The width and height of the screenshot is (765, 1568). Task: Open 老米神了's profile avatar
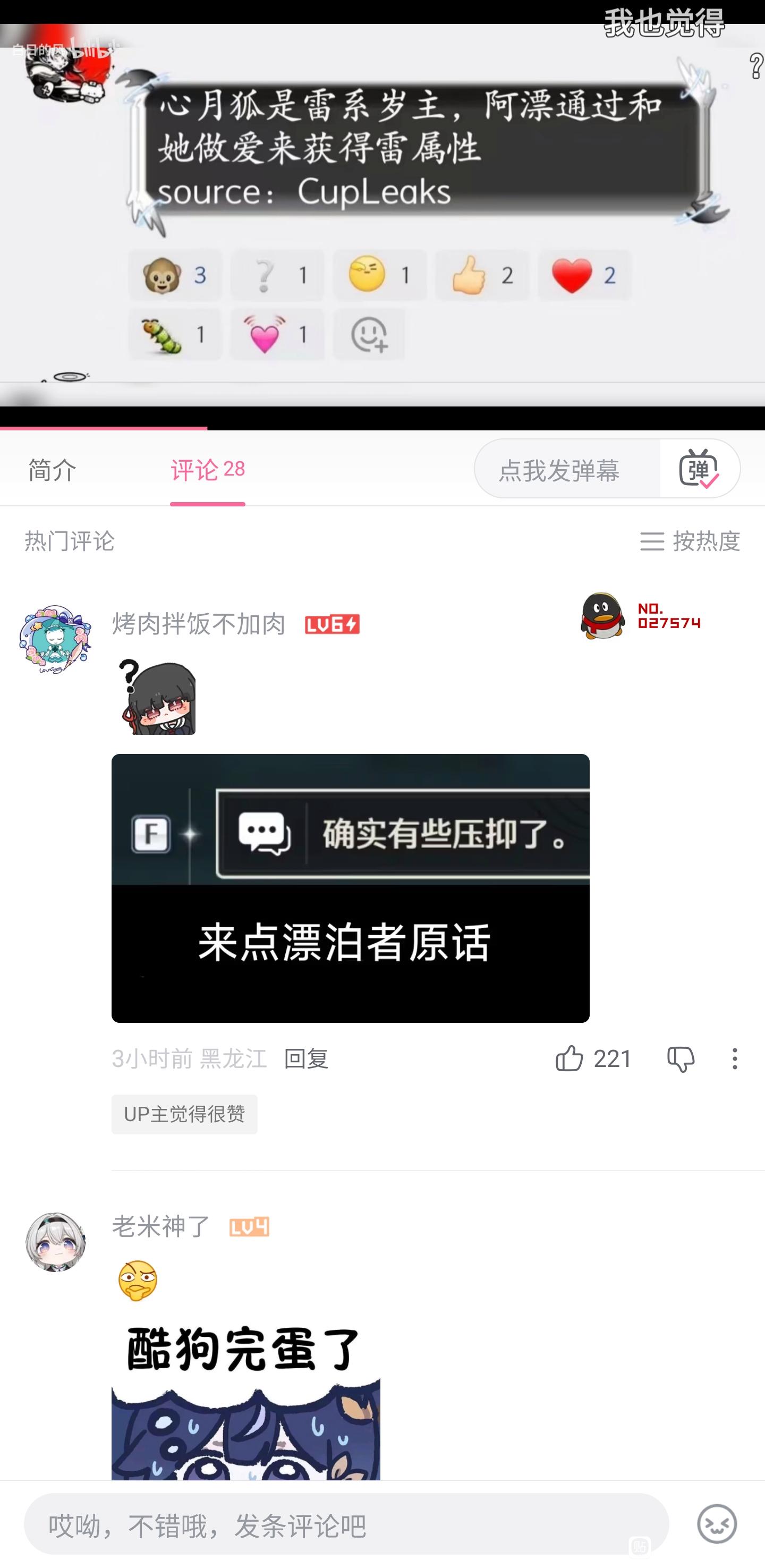[x=55, y=1242]
